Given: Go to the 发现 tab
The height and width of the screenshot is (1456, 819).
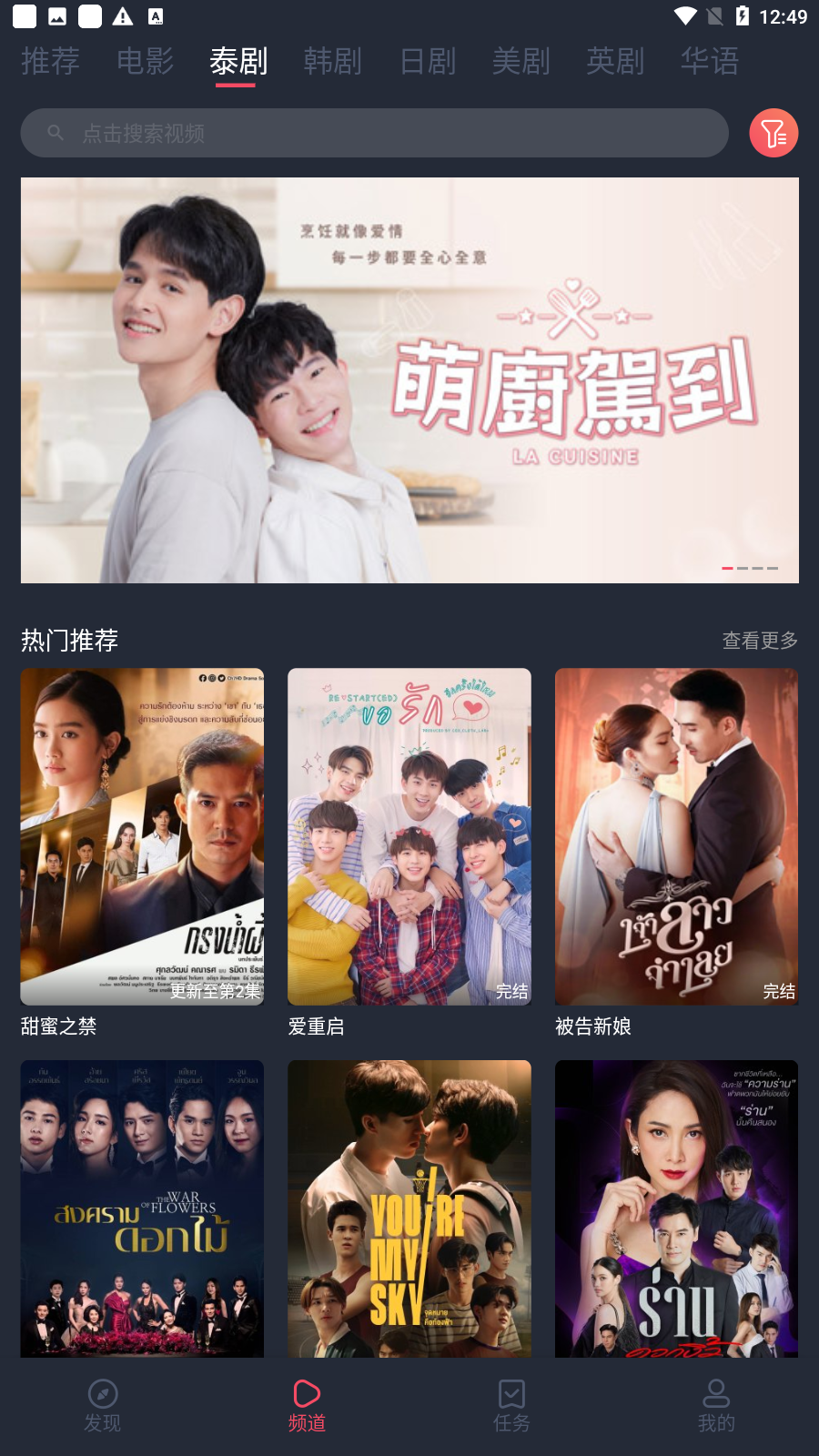Looking at the screenshot, I should (102, 1406).
